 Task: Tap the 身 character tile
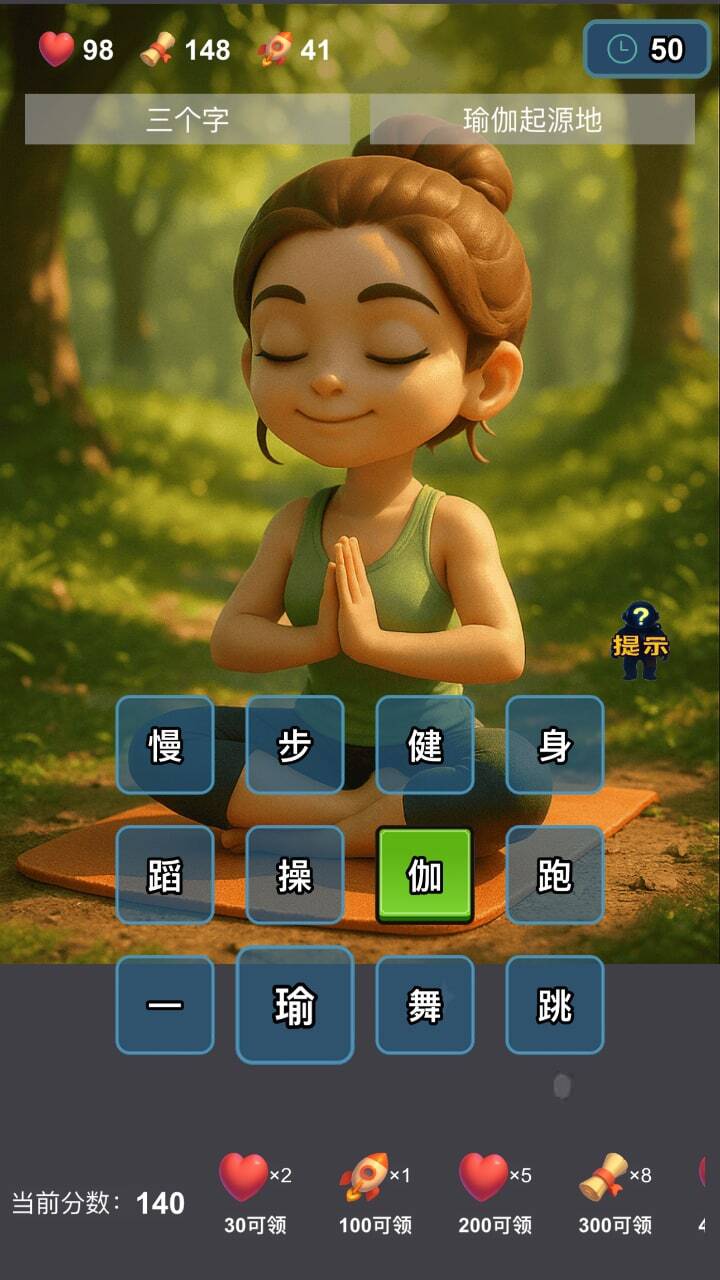tap(555, 745)
